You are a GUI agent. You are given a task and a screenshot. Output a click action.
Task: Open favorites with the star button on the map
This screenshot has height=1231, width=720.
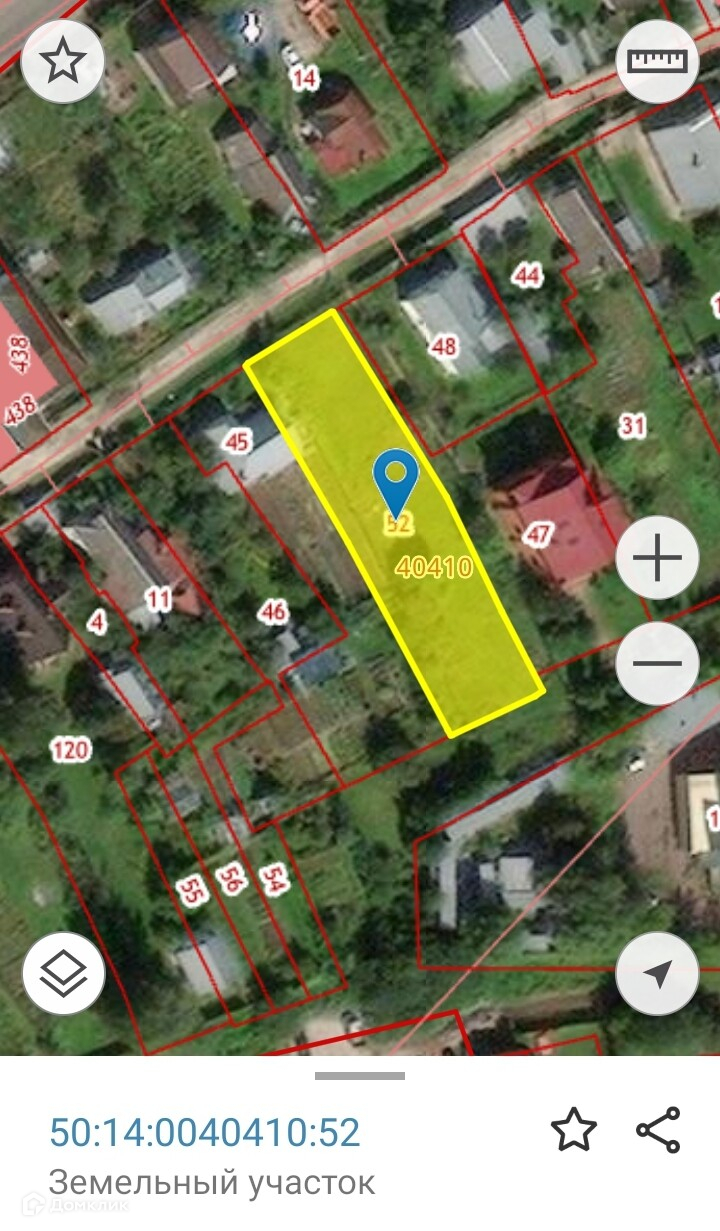63,62
